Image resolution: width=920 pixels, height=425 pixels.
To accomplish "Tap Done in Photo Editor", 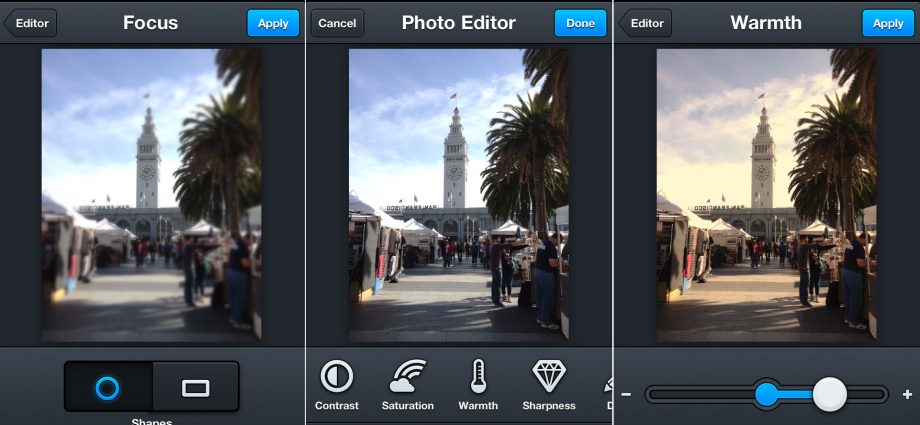I will (580, 22).
